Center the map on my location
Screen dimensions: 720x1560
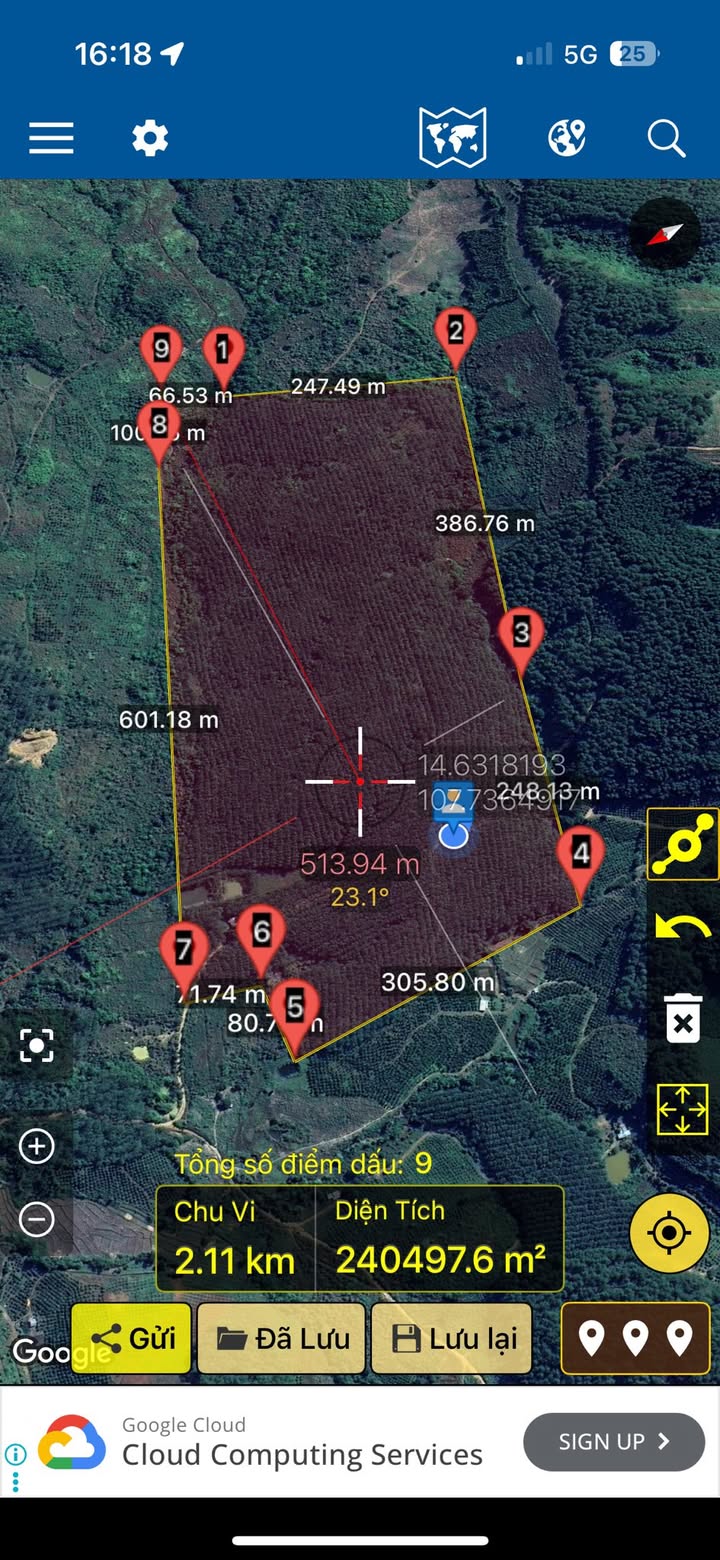669,1233
